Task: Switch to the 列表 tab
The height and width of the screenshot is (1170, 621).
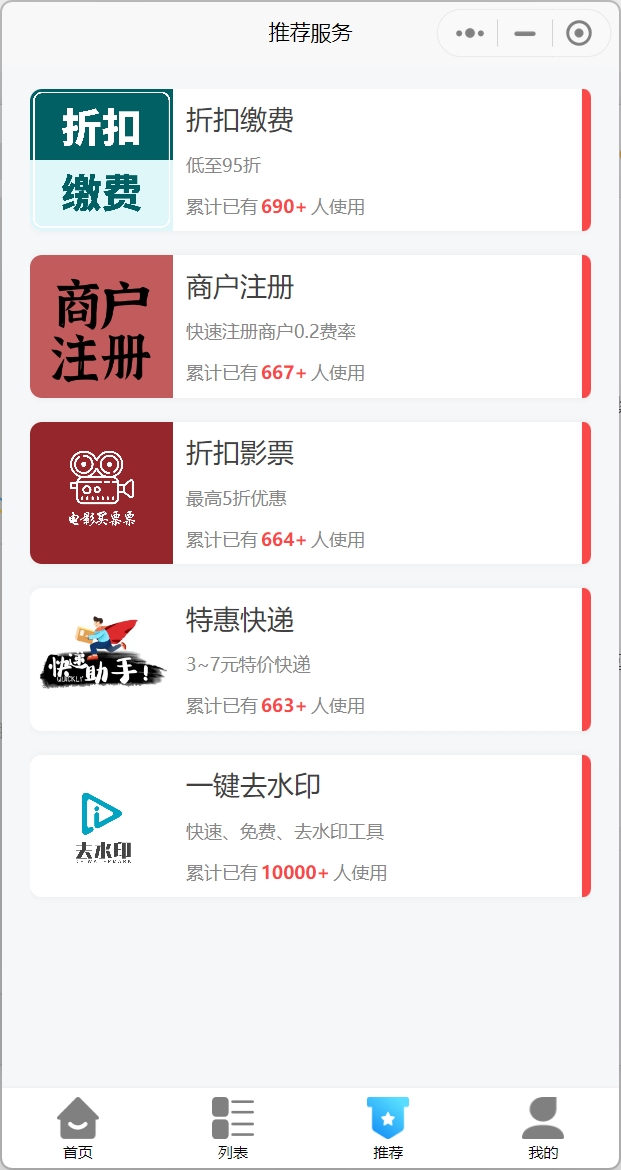Action: click(233, 1128)
